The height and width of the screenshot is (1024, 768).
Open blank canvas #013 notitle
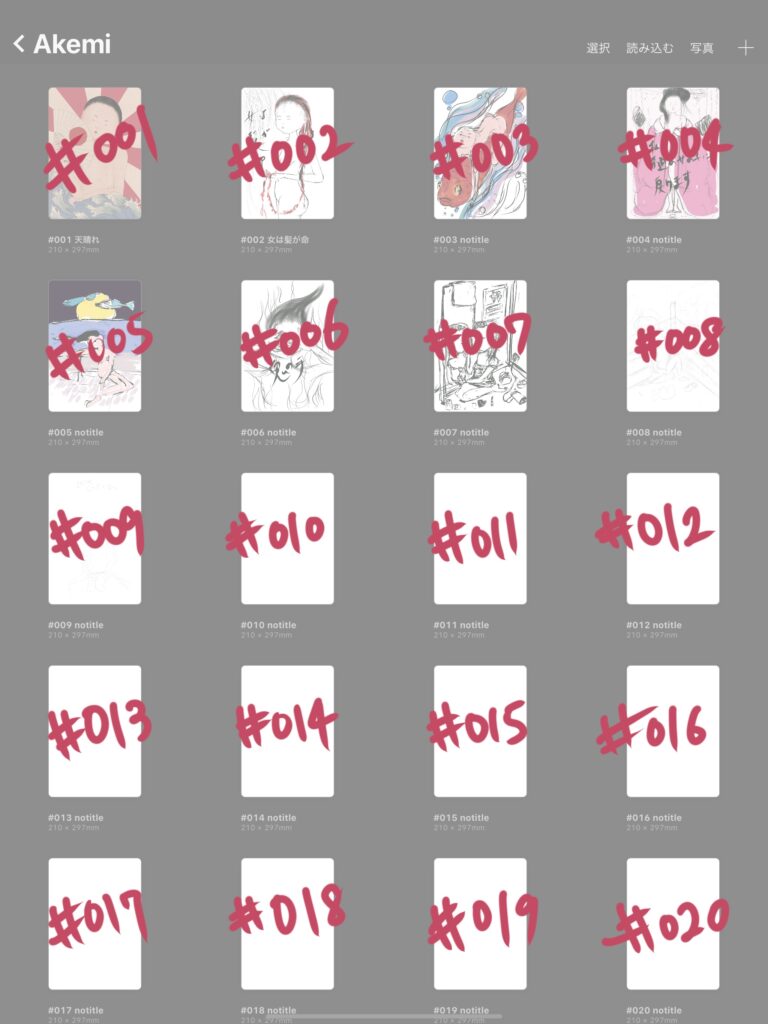[x=95, y=731]
